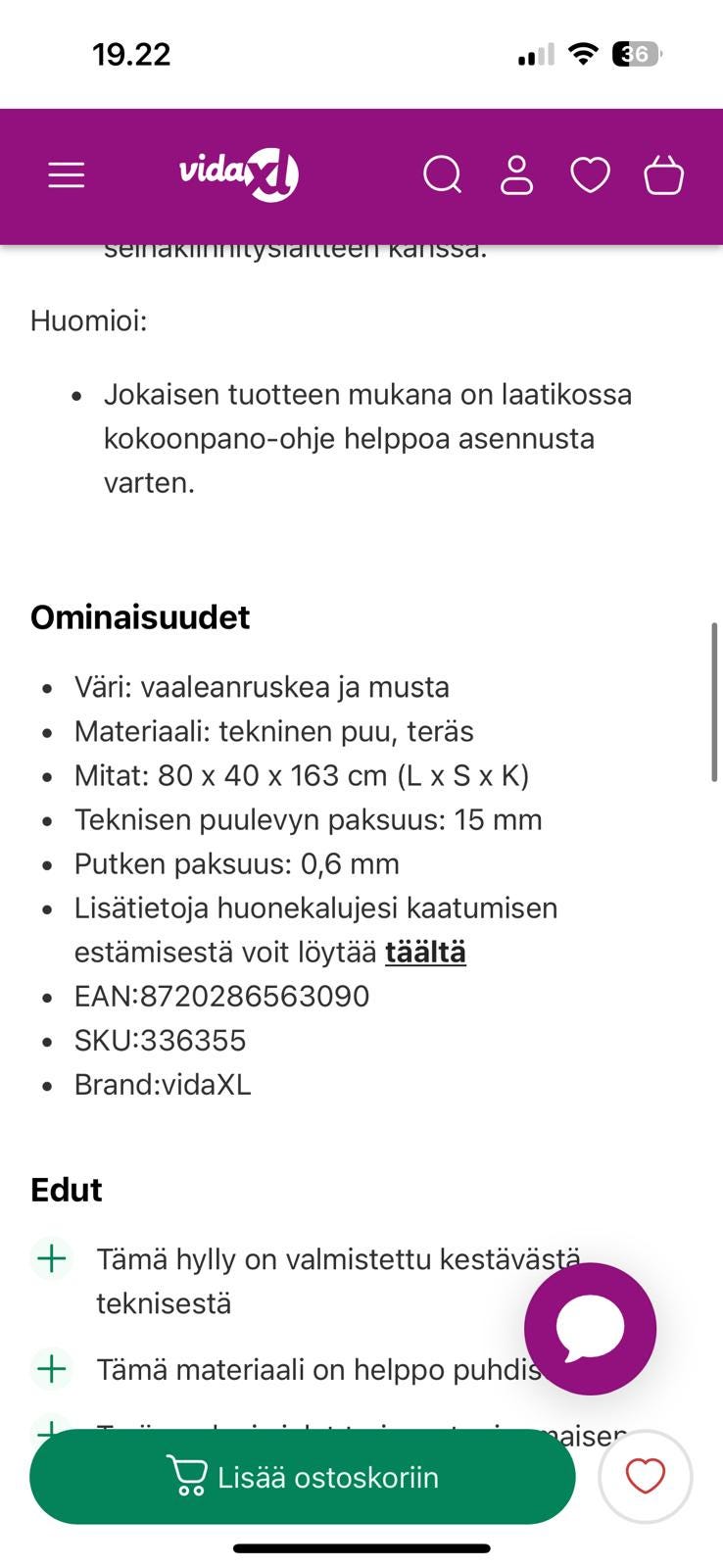
Task: Tap the Wi-Fi icon in the status bar
Action: pyautogui.click(x=583, y=54)
